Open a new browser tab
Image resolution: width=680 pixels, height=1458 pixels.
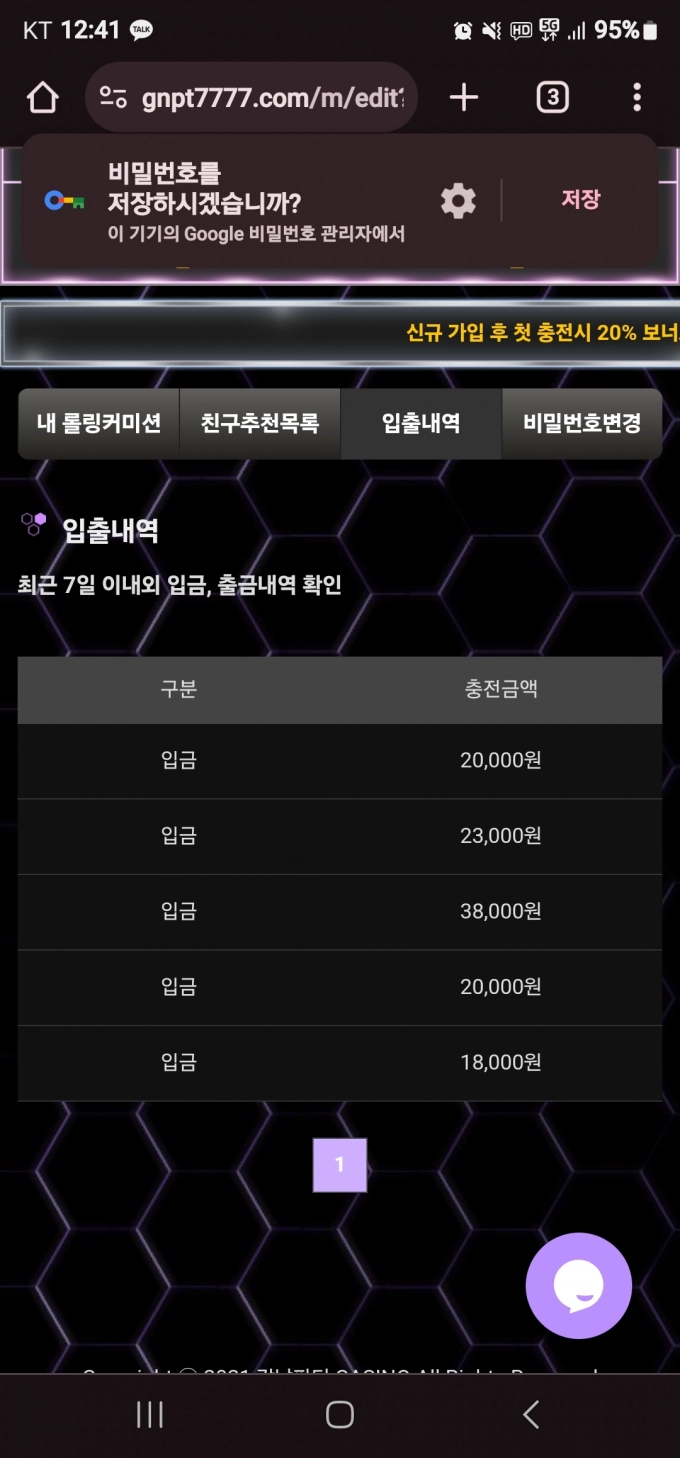click(464, 98)
